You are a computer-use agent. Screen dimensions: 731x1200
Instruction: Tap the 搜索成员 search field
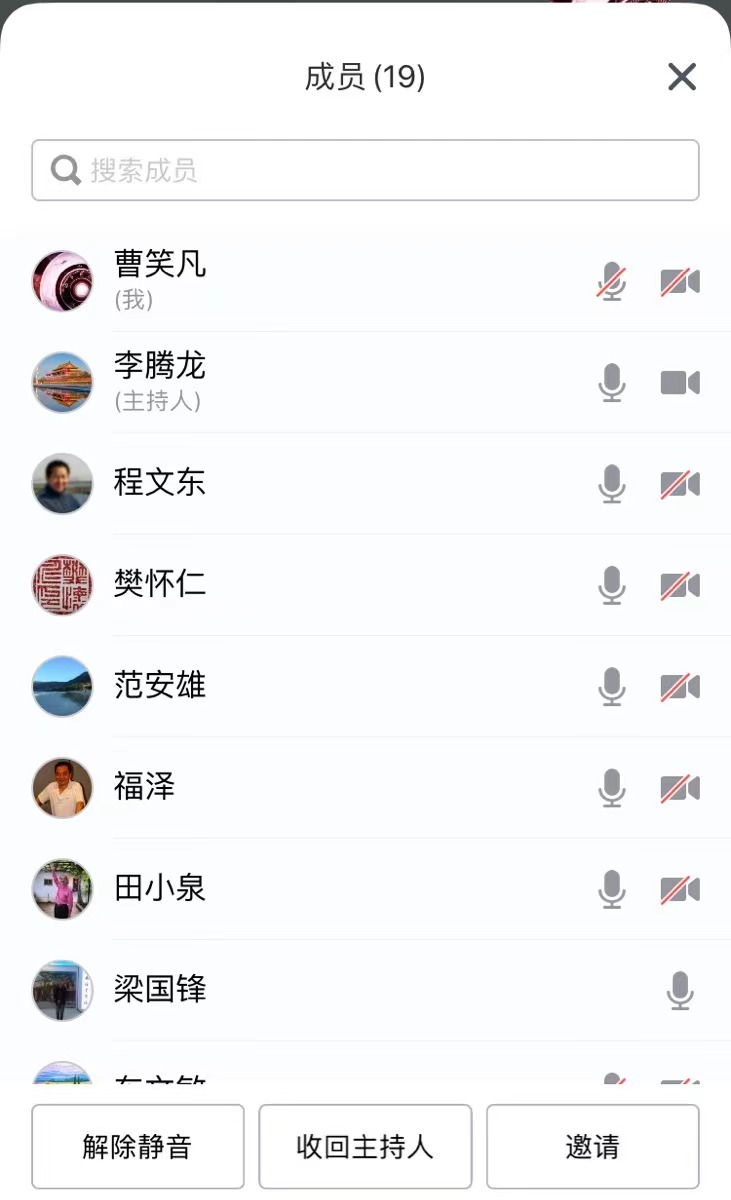[x=365, y=170]
